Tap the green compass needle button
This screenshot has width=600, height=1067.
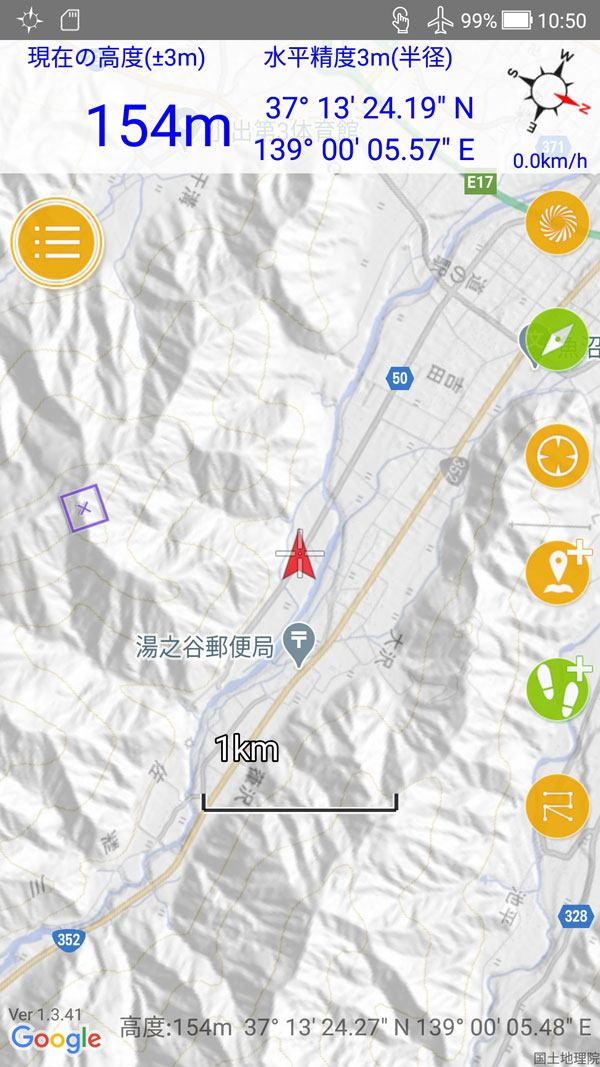[x=557, y=340]
